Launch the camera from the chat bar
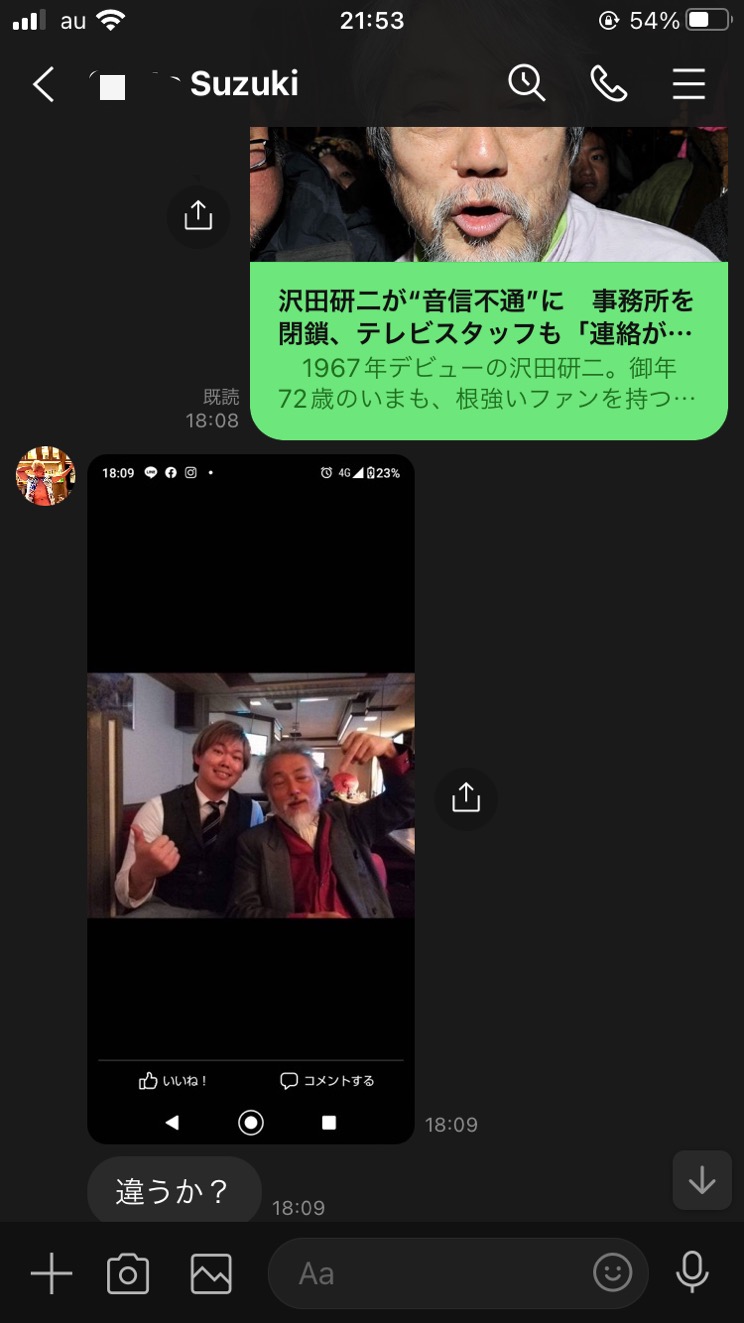Screen dimensions: 744x1323 128,1274
